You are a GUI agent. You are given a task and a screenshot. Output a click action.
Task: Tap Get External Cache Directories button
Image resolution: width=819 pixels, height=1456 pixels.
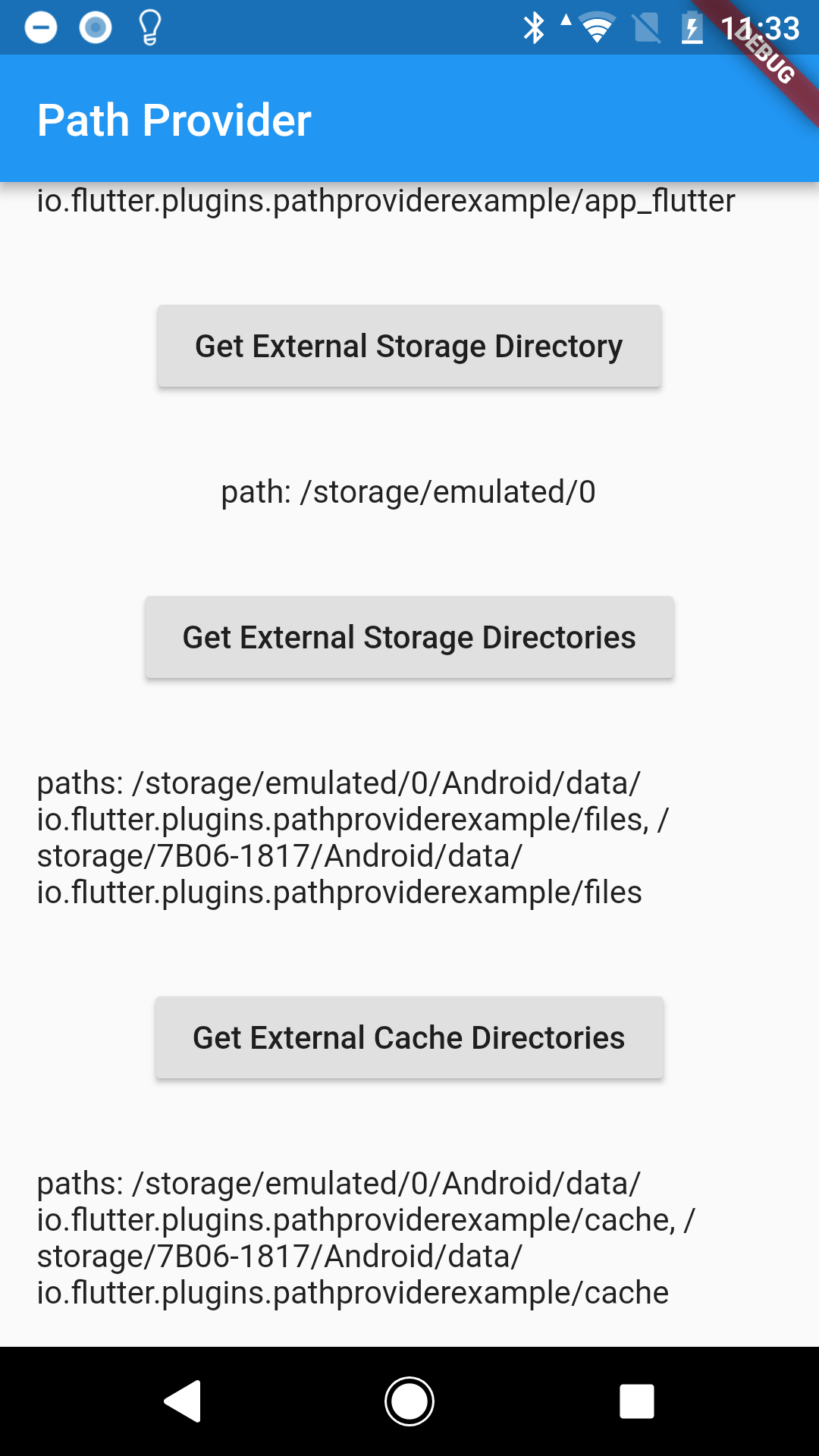[x=409, y=1038]
